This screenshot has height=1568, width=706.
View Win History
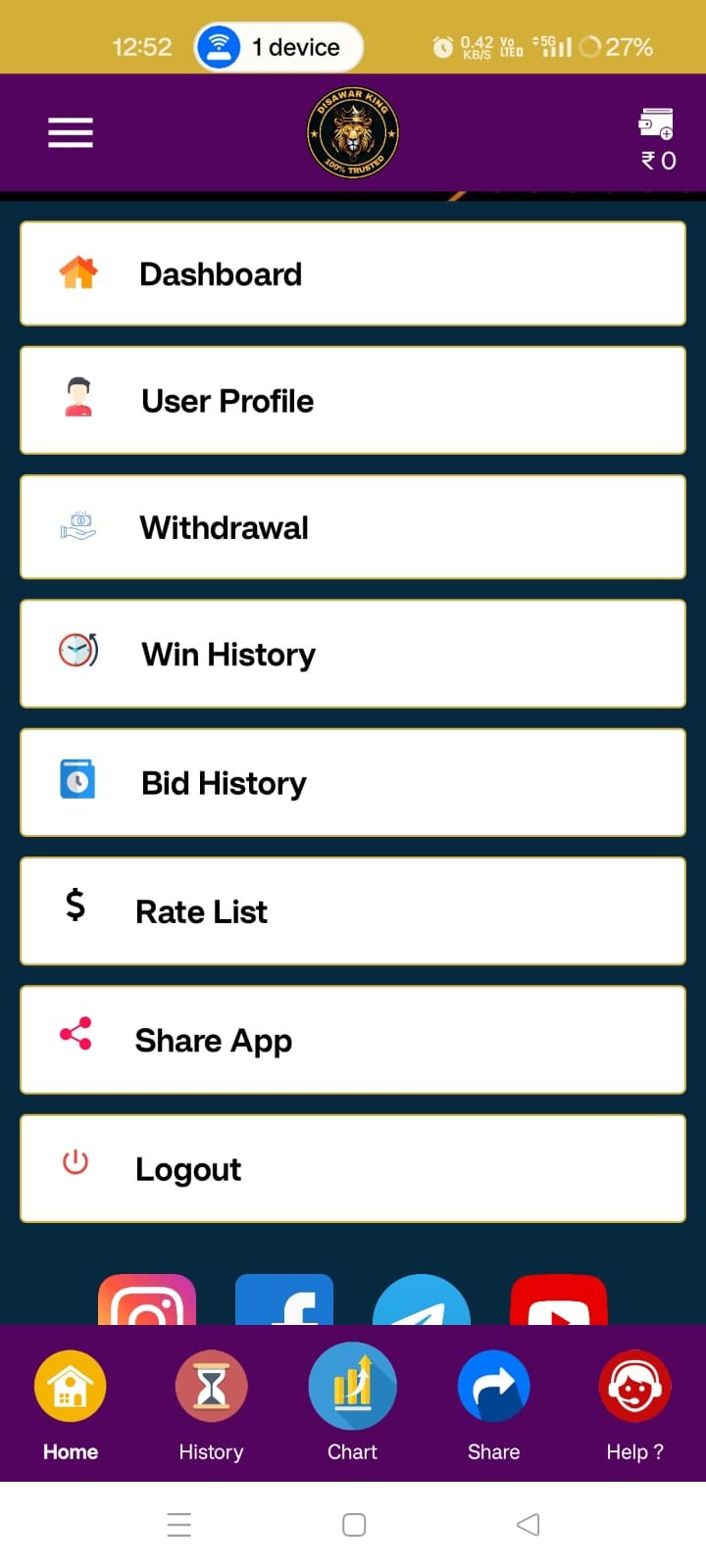pos(353,654)
